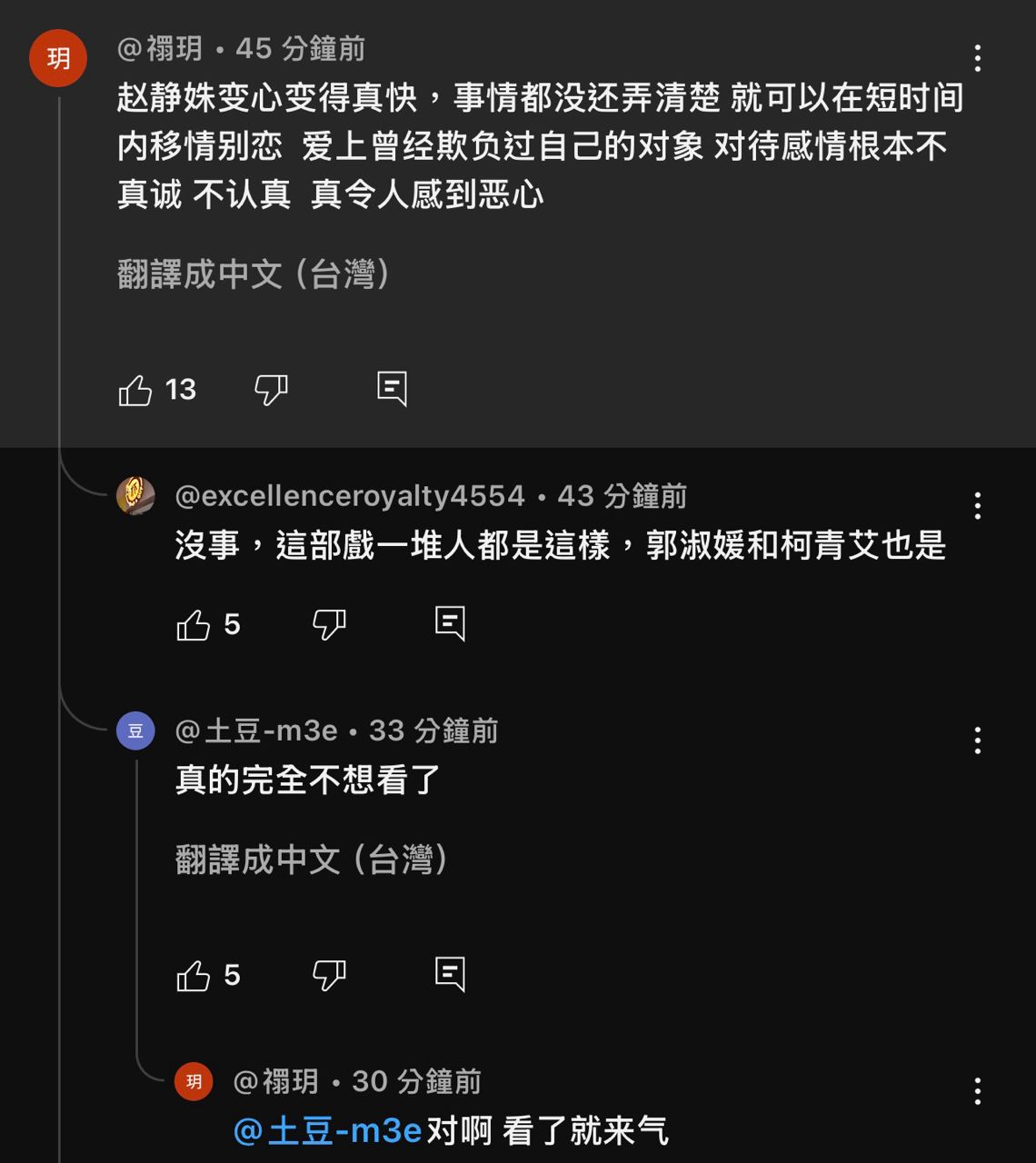Open overflow menu for @禤玥's 30-minute-old reply

click(x=977, y=1090)
